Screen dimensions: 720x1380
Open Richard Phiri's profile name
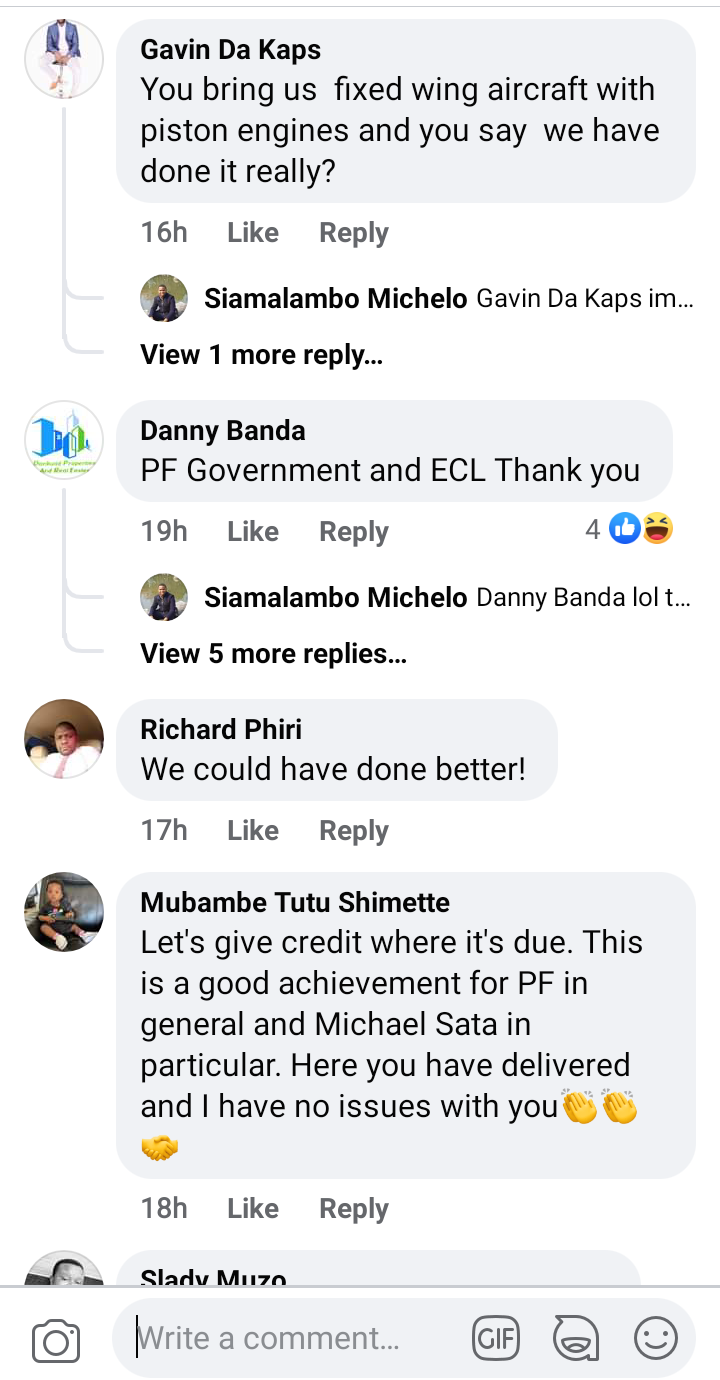tap(221, 729)
